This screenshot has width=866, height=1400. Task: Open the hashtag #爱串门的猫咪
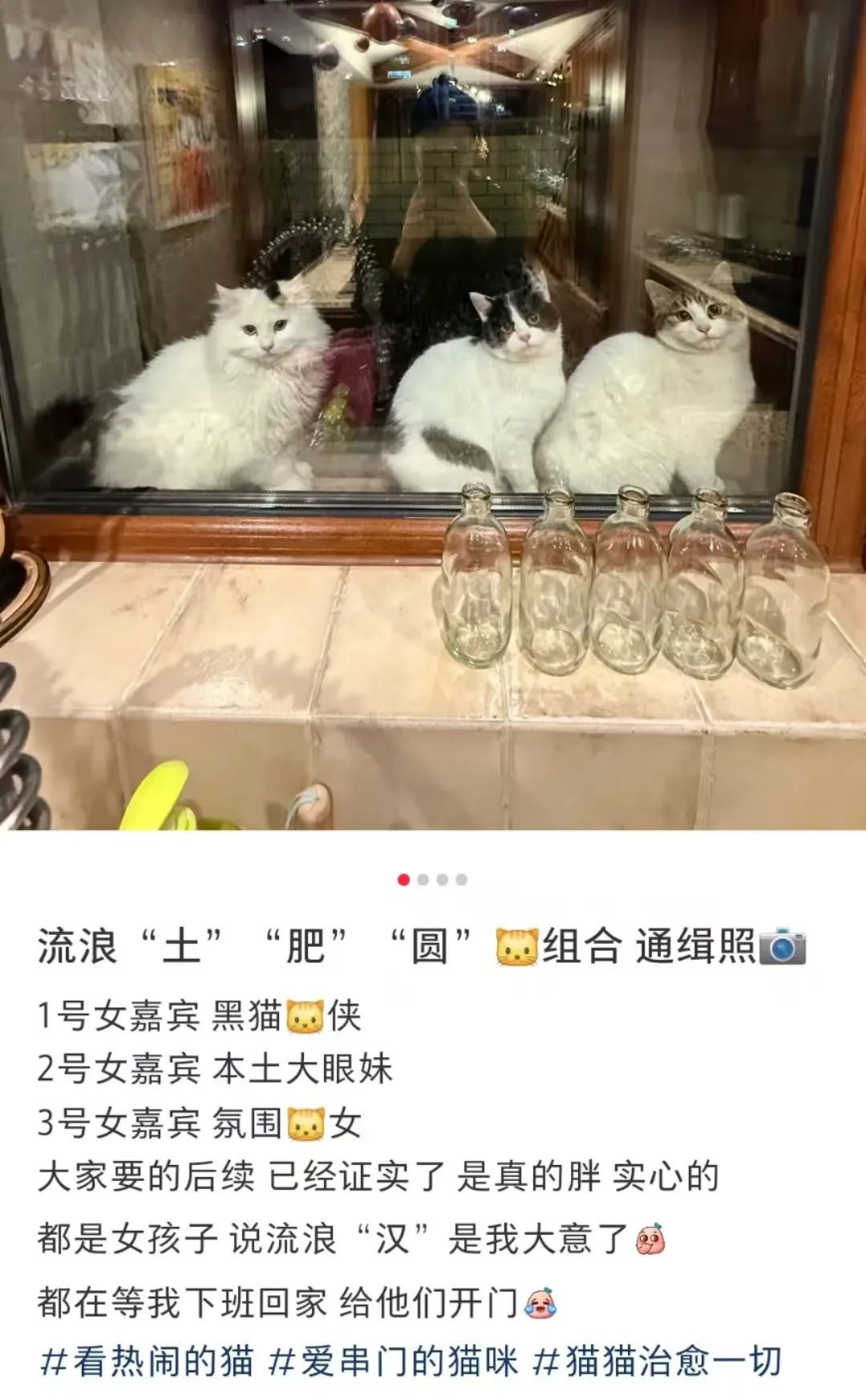tap(393, 1362)
